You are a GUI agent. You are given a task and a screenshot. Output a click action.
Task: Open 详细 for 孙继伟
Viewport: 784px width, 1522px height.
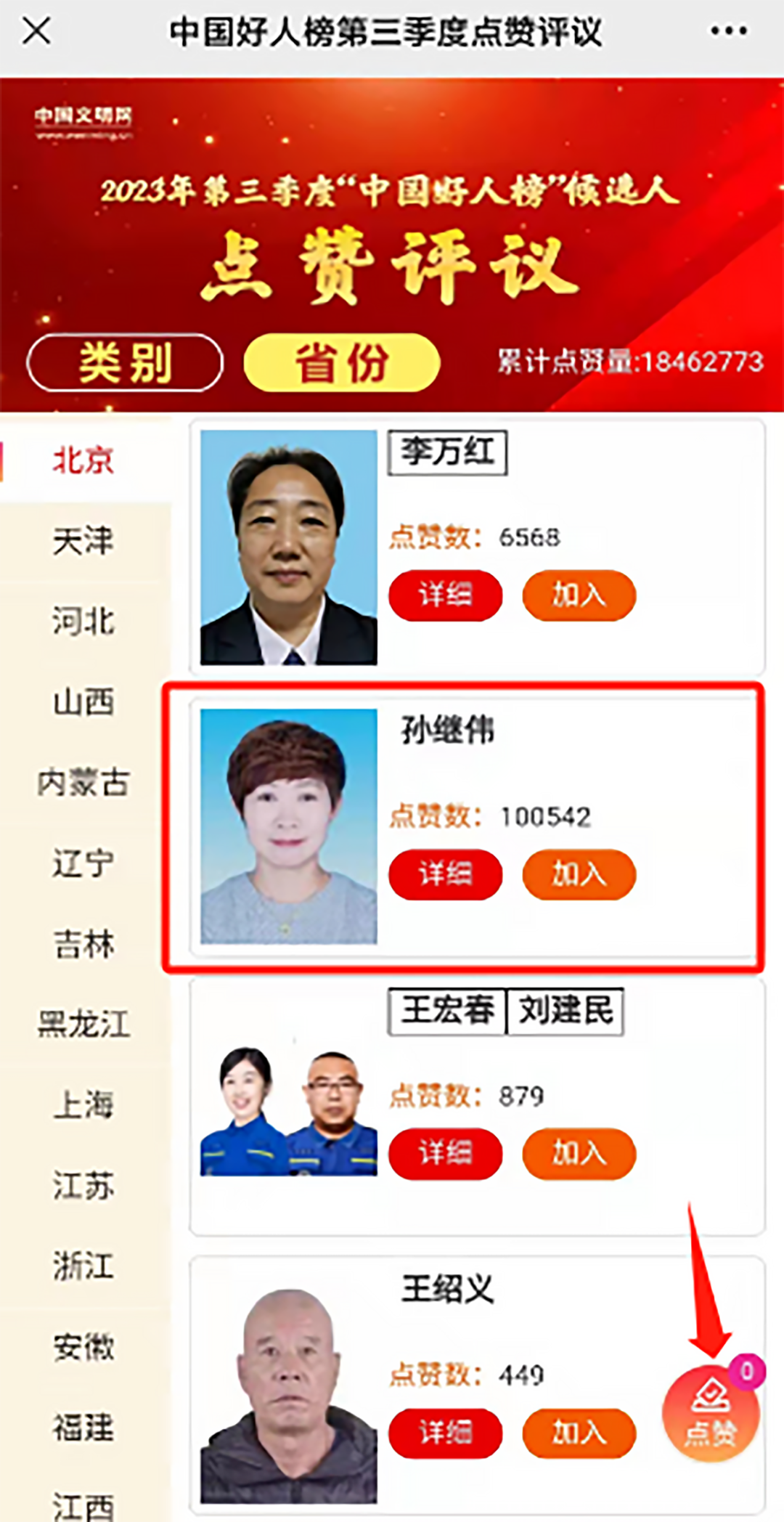click(445, 874)
